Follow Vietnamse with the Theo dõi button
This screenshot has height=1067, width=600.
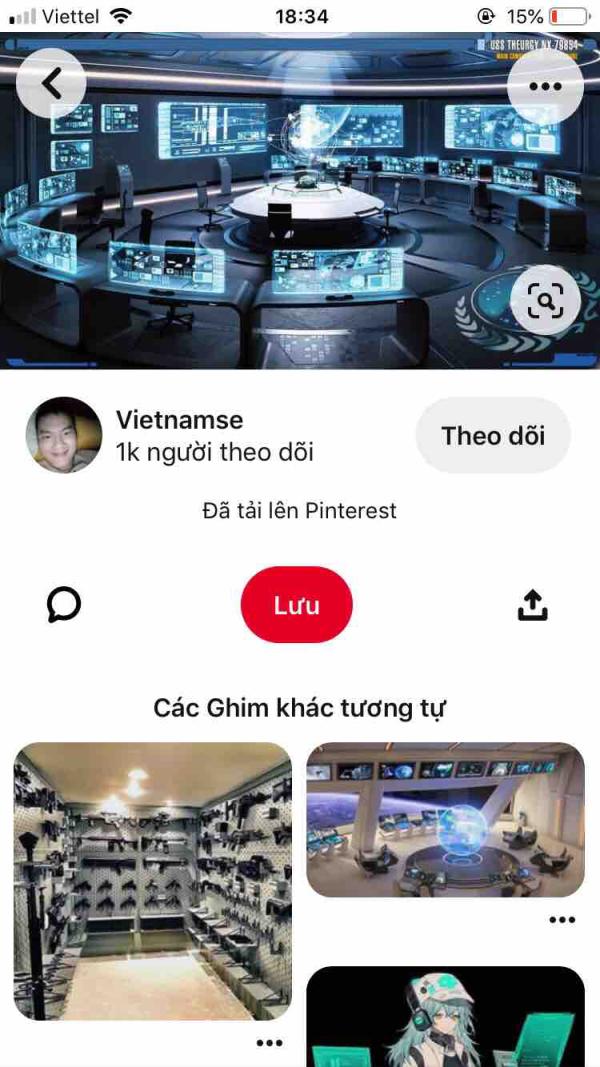tap(493, 435)
